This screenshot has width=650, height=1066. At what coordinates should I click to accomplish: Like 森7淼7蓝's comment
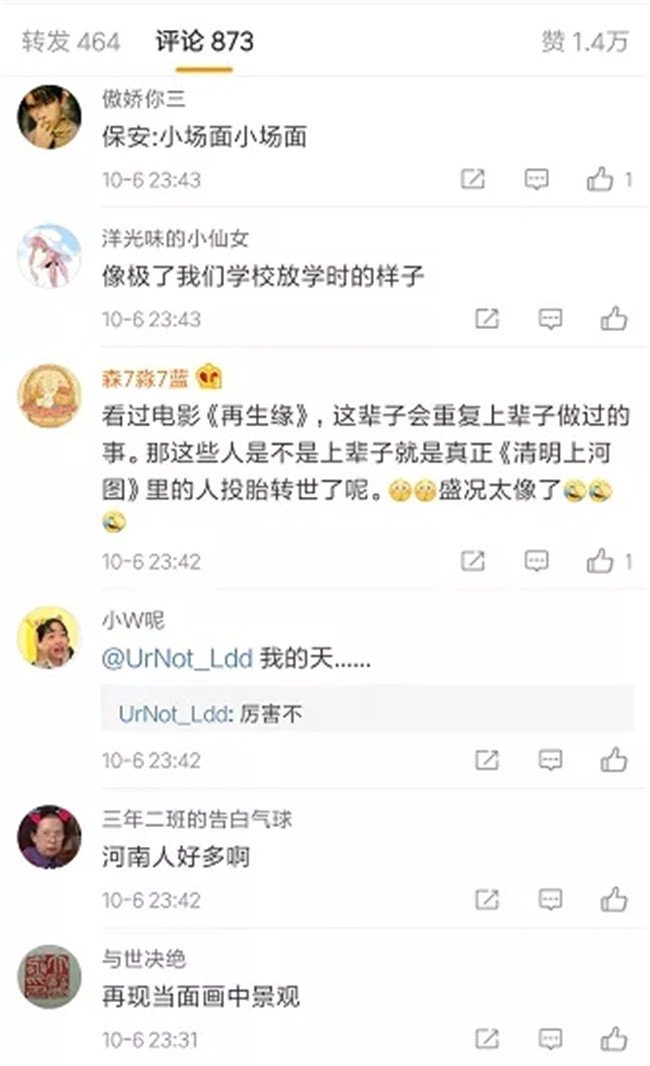click(x=600, y=561)
